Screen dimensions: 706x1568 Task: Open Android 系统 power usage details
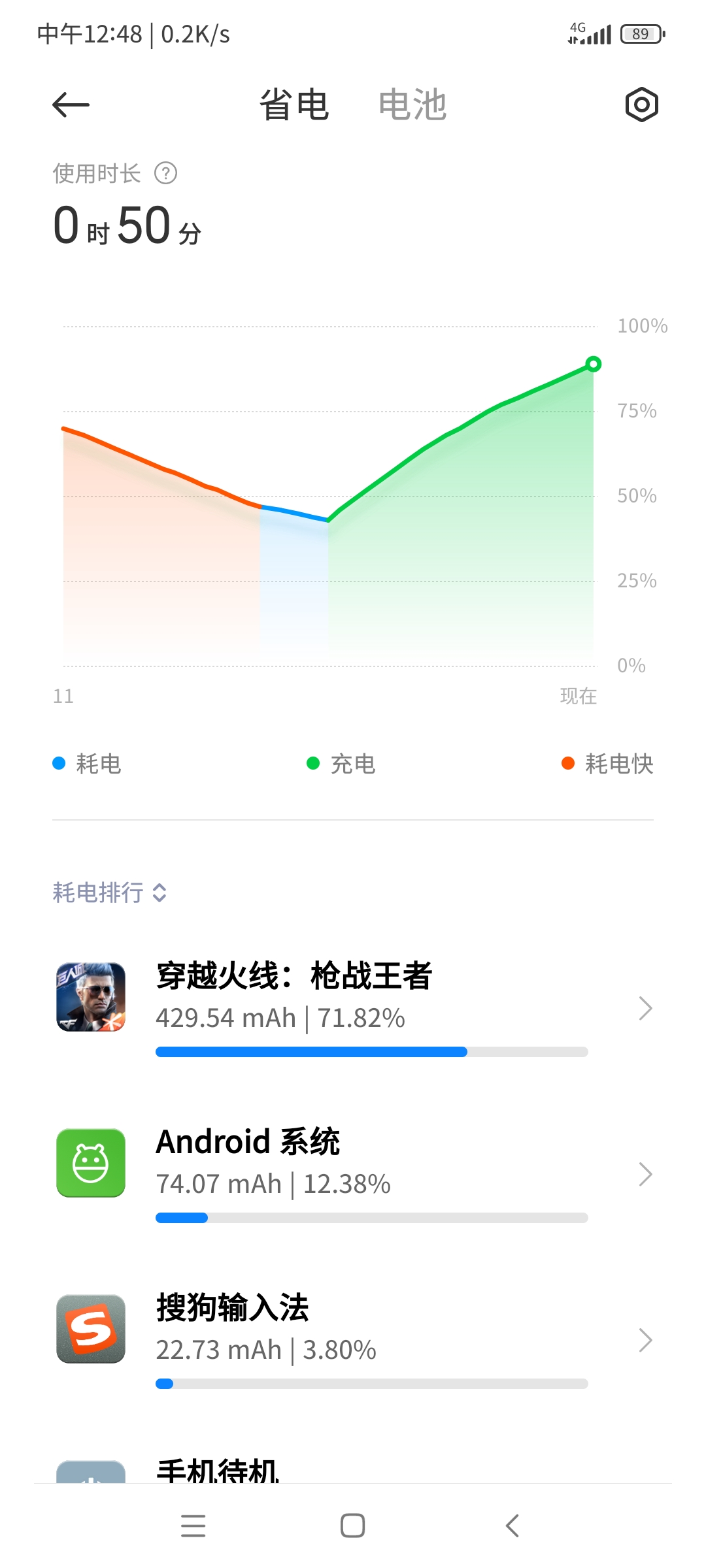coord(353,1174)
